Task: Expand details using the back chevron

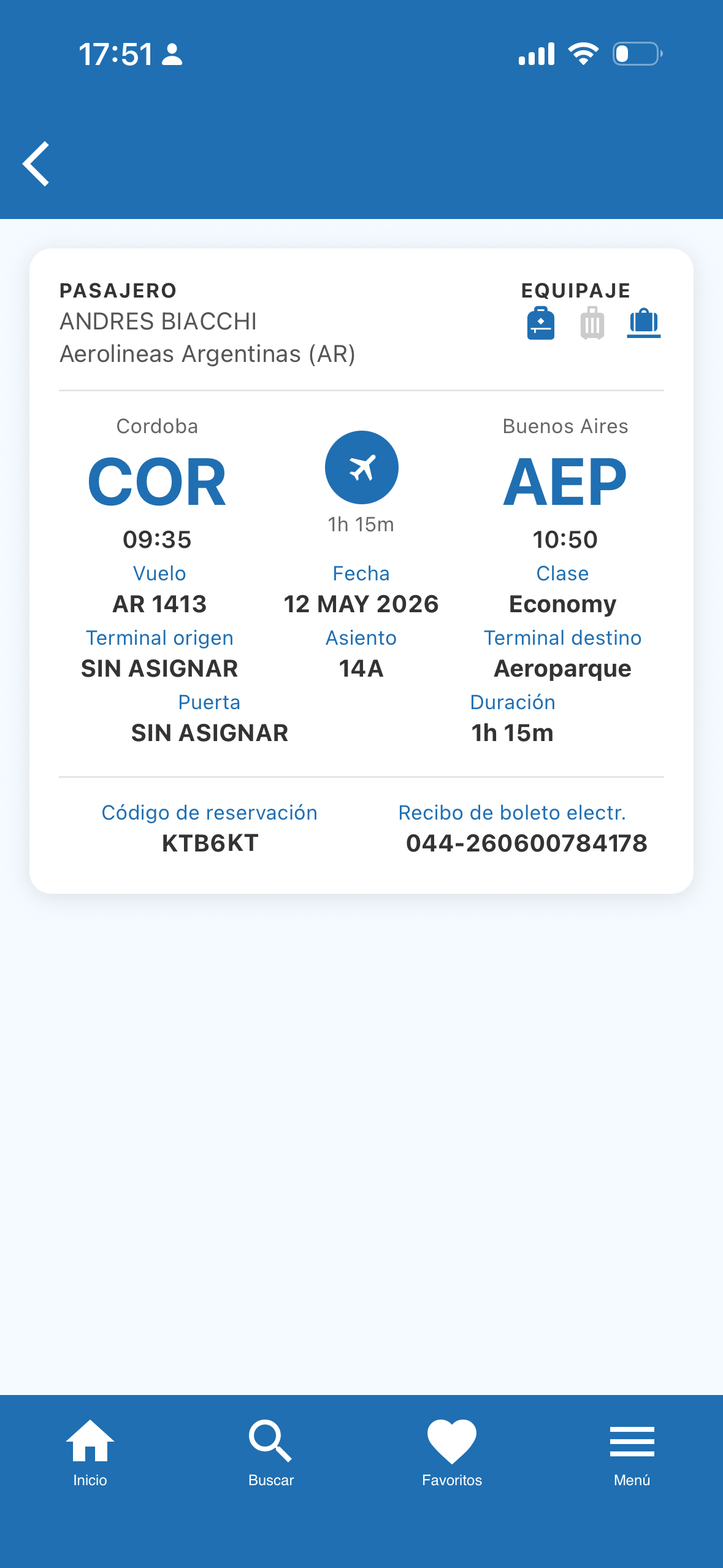Action: 36,164
